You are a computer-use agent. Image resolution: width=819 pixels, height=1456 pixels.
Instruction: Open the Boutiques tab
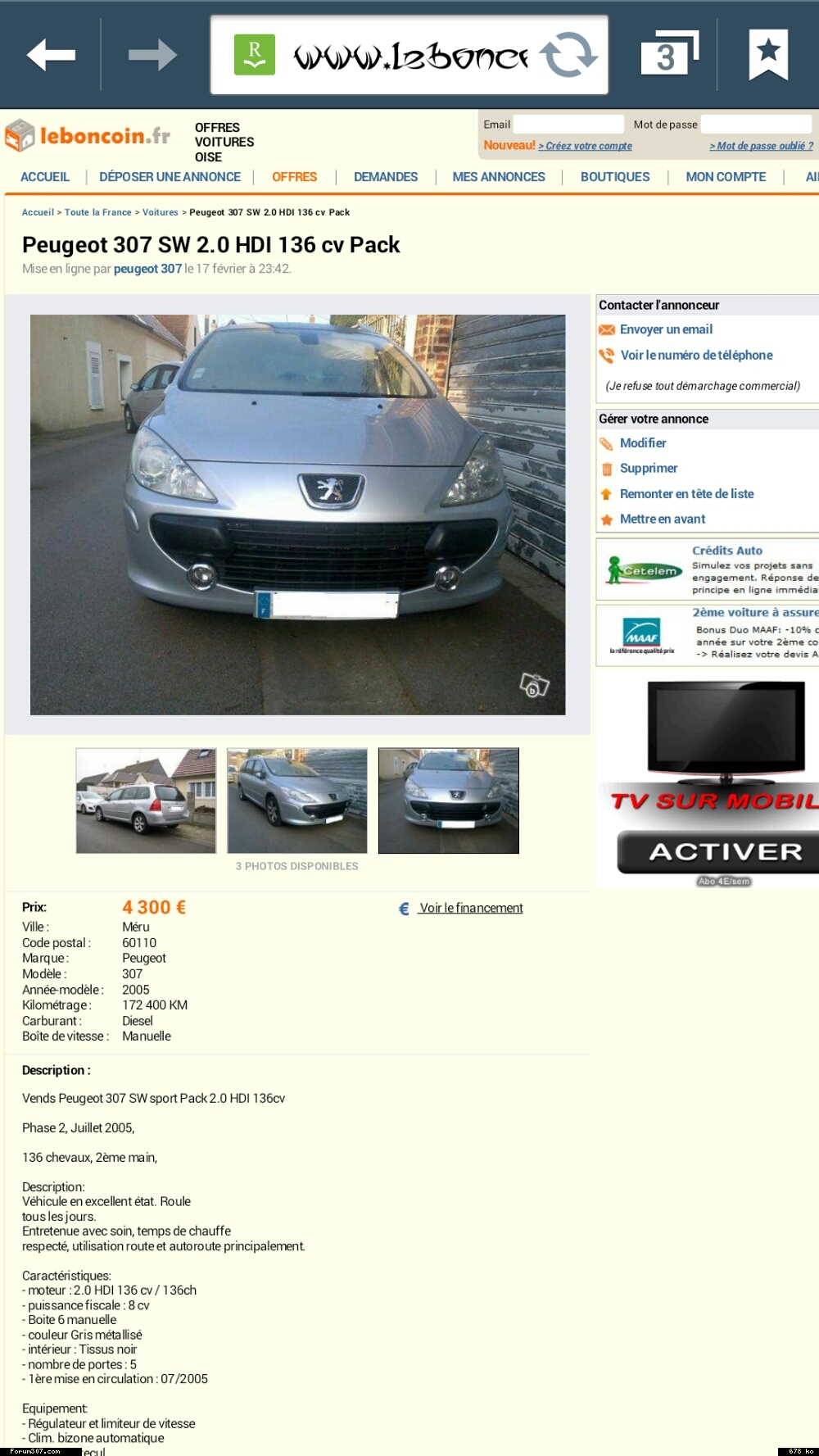614,177
